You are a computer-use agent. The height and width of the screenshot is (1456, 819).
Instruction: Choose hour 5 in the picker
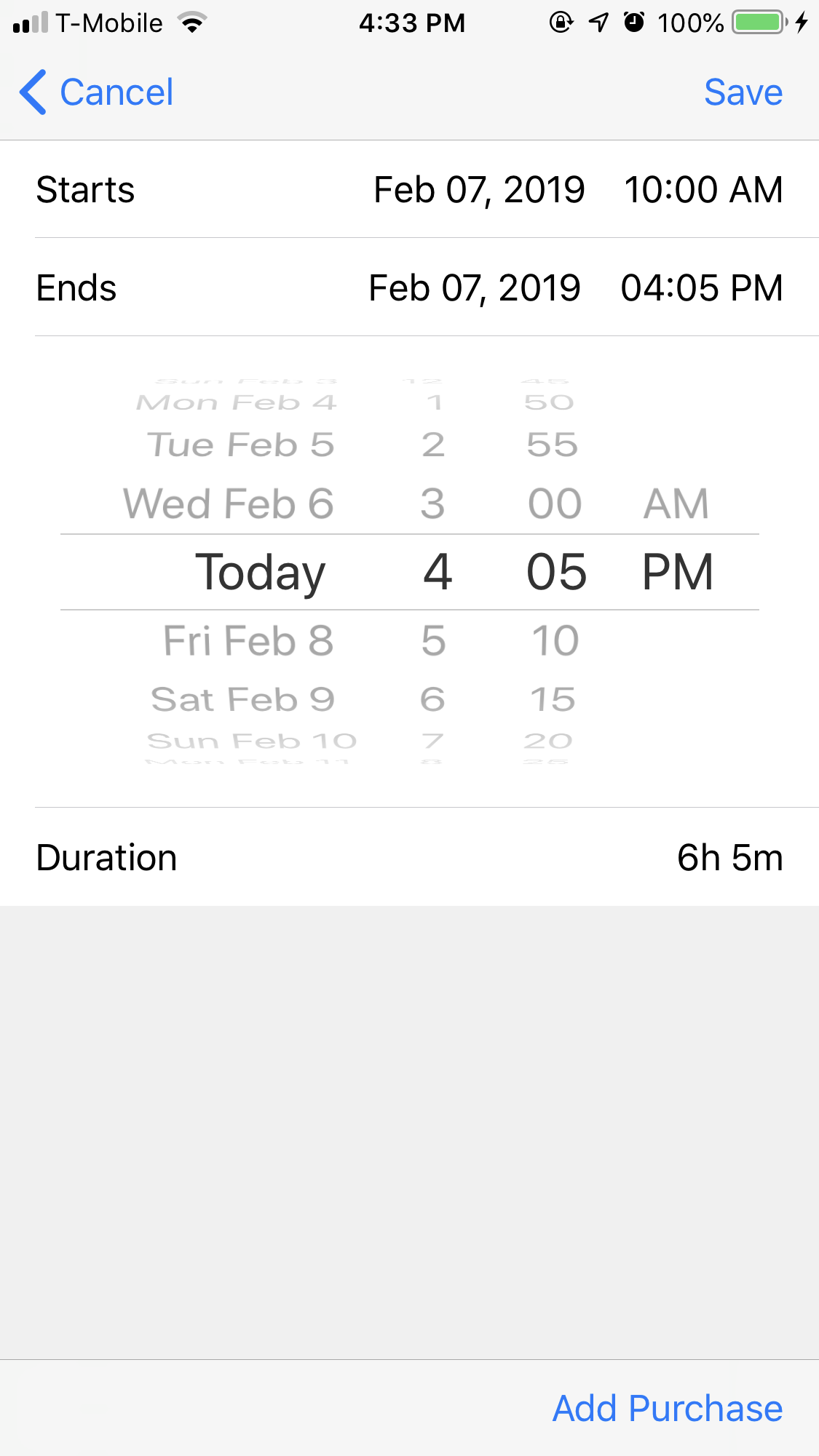point(434,641)
